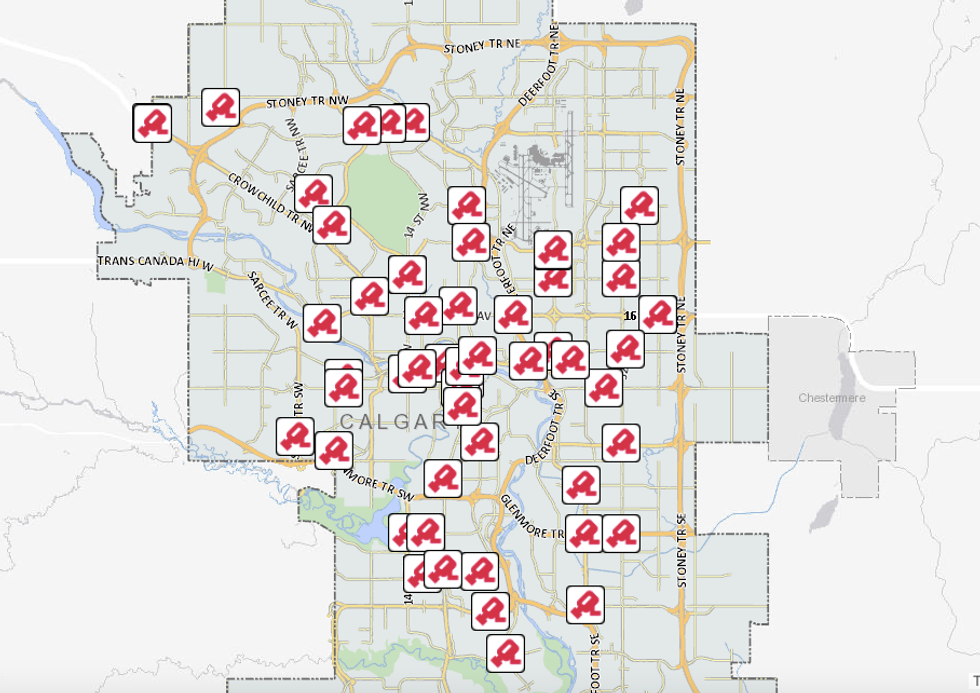The image size is (980, 693).
Task: Open camera marker beside the 16 route label
Action: (656, 314)
